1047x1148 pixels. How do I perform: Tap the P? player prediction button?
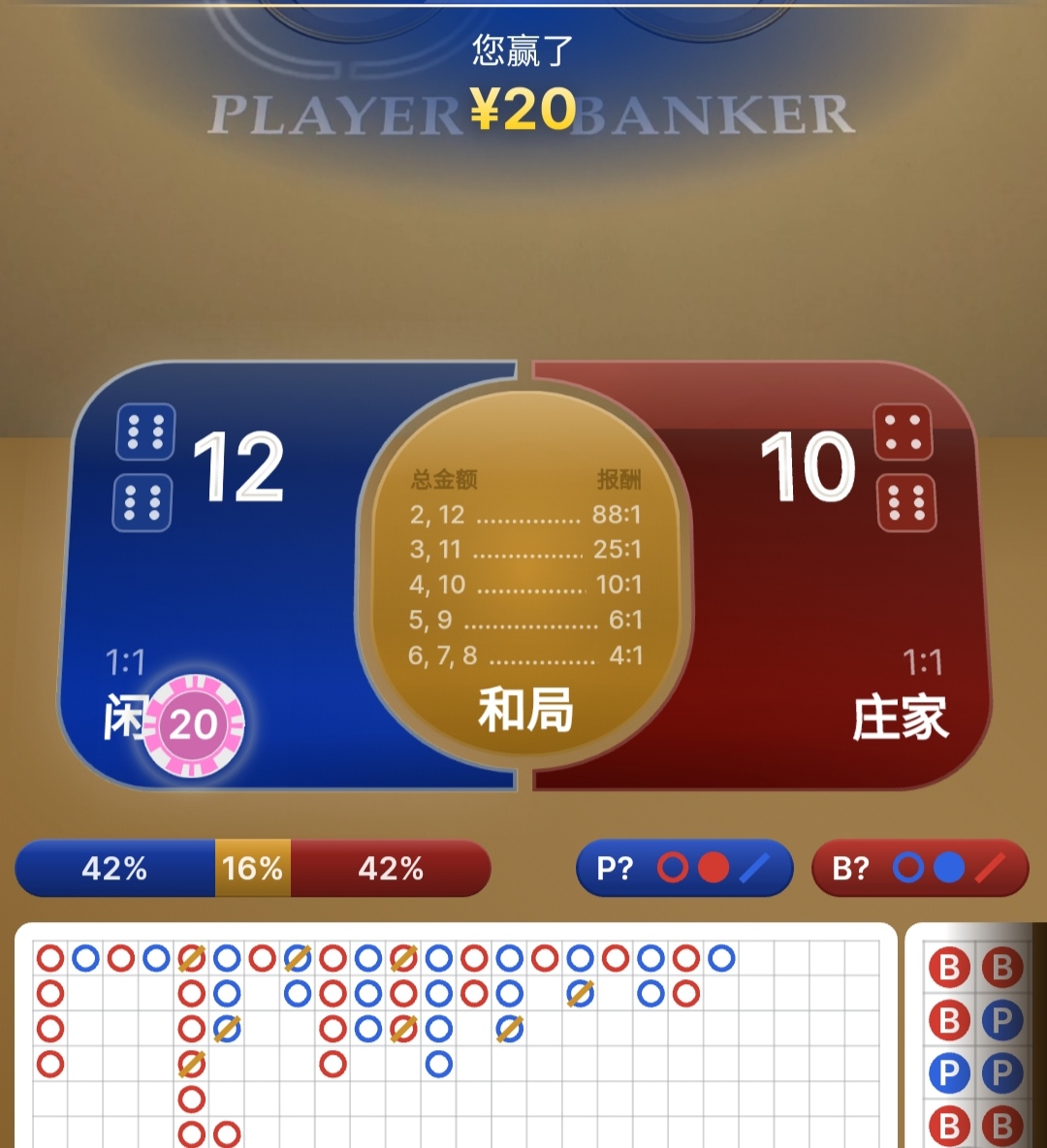(x=684, y=868)
